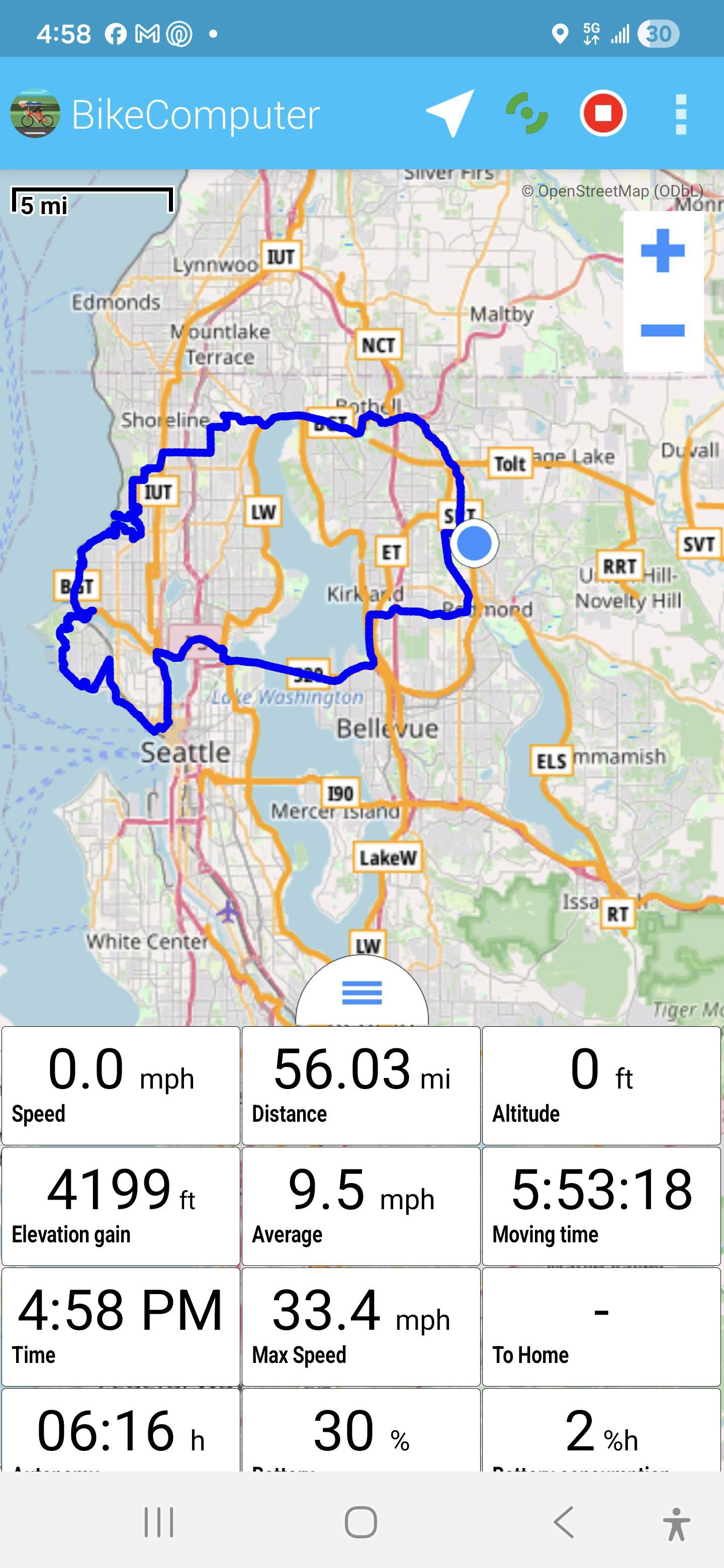This screenshot has height=1568, width=724.
Task: Expand the map drawer handle
Action: [361, 993]
